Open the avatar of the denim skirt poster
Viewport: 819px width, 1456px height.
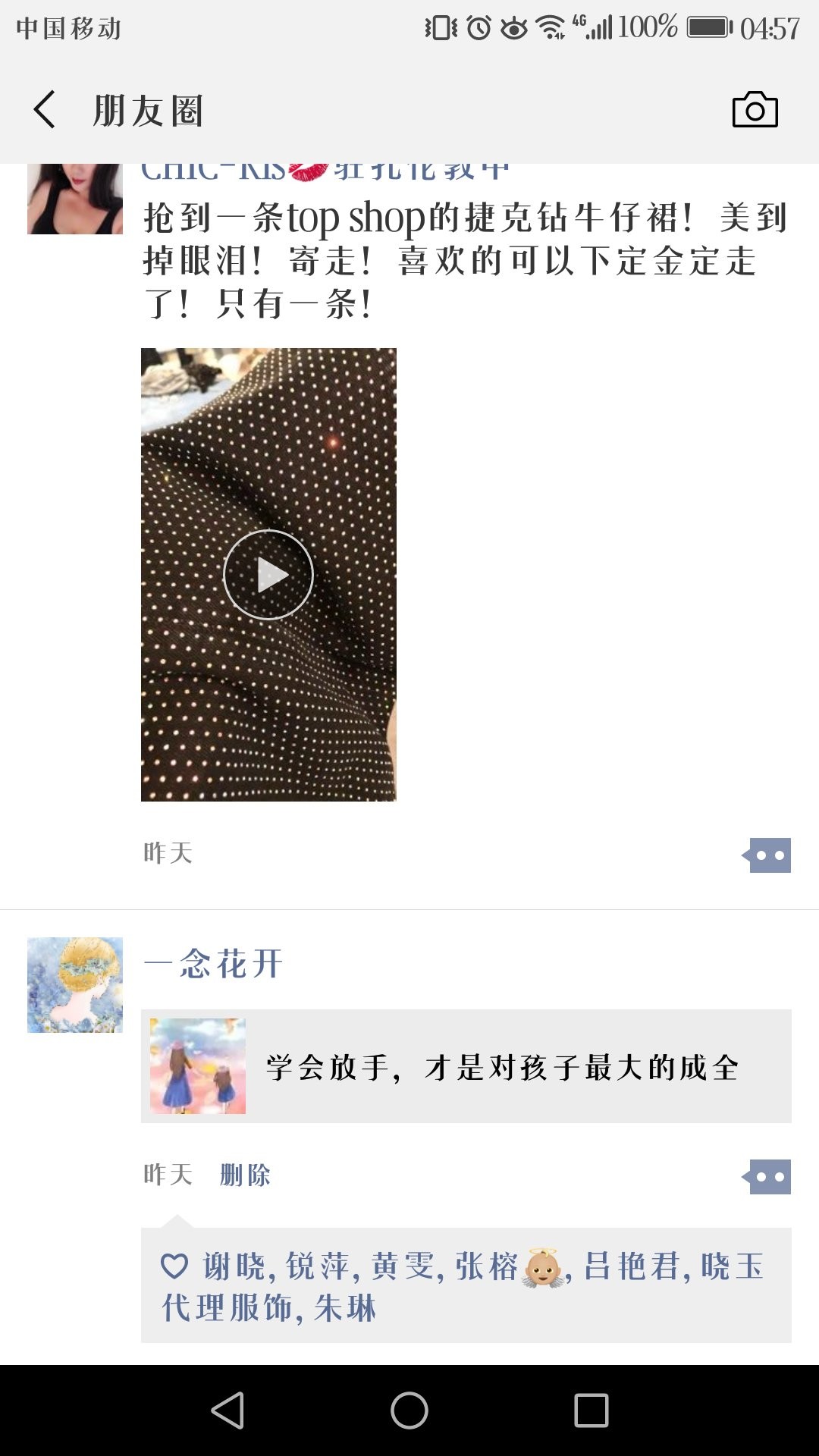(75, 199)
